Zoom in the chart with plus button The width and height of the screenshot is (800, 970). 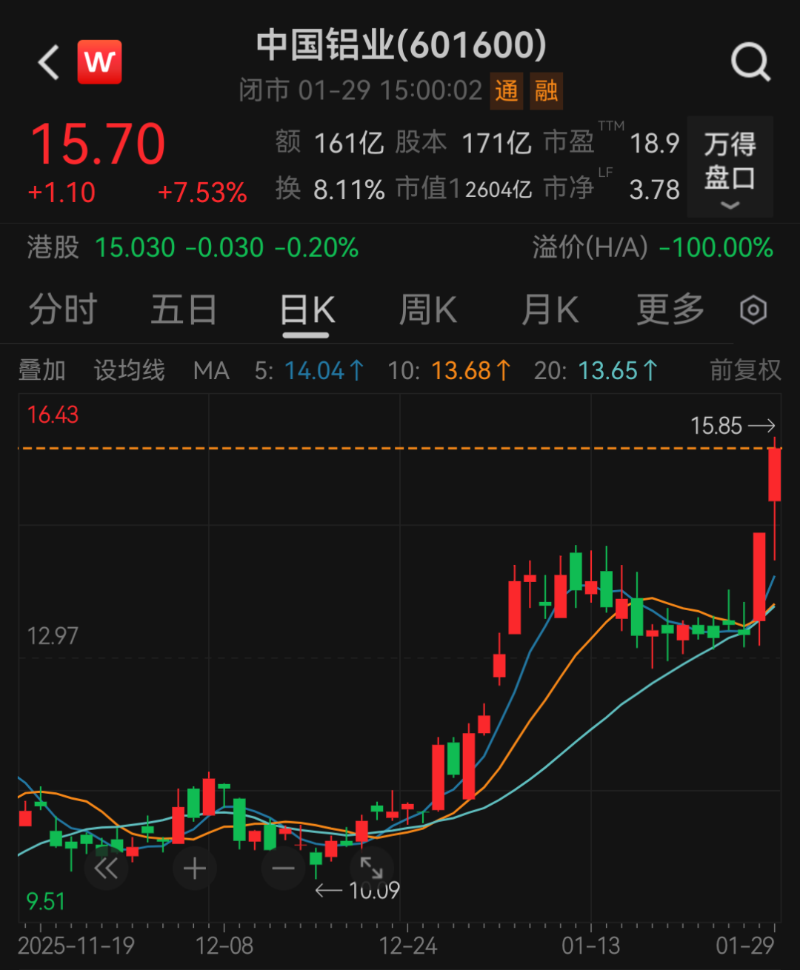click(x=194, y=868)
